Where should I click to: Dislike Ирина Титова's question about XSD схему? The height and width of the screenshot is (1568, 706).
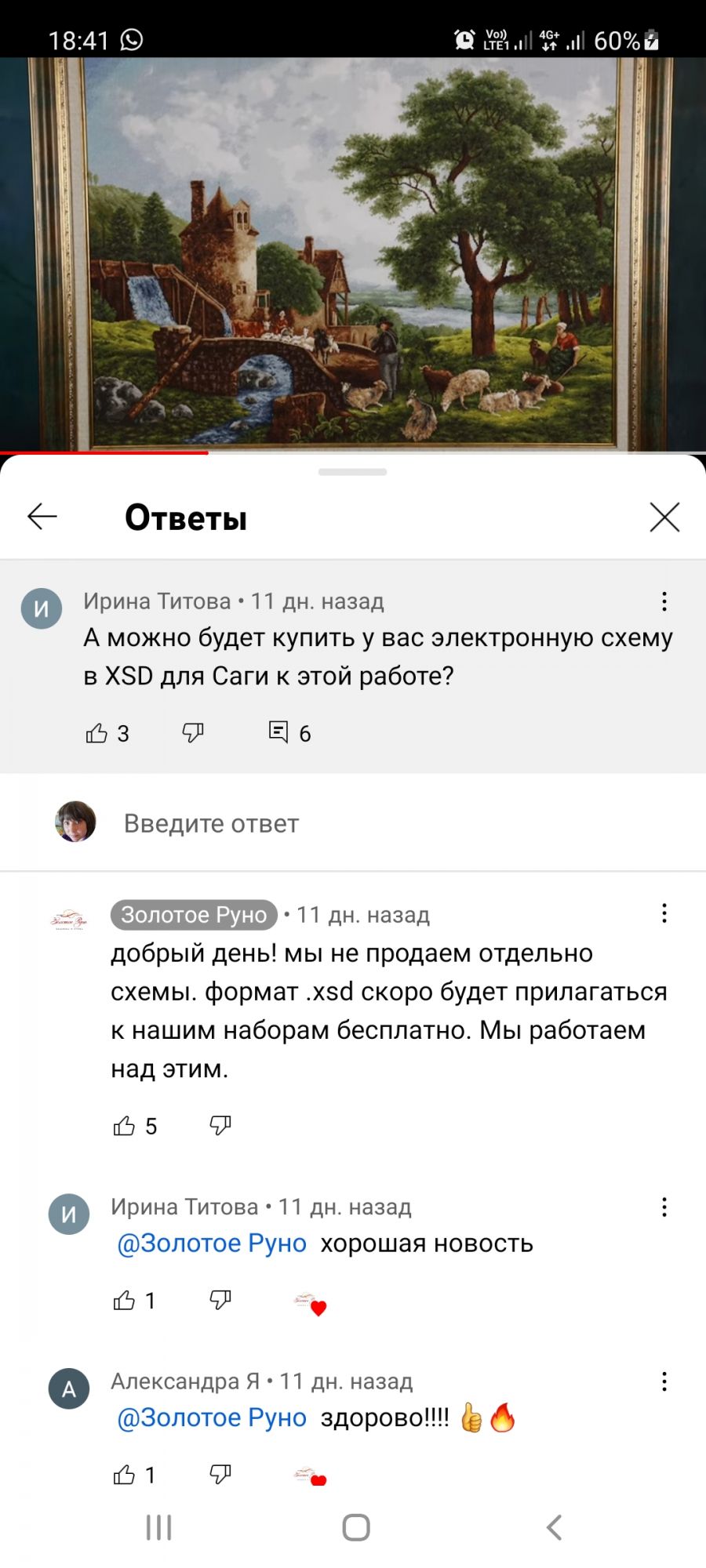coord(193,733)
